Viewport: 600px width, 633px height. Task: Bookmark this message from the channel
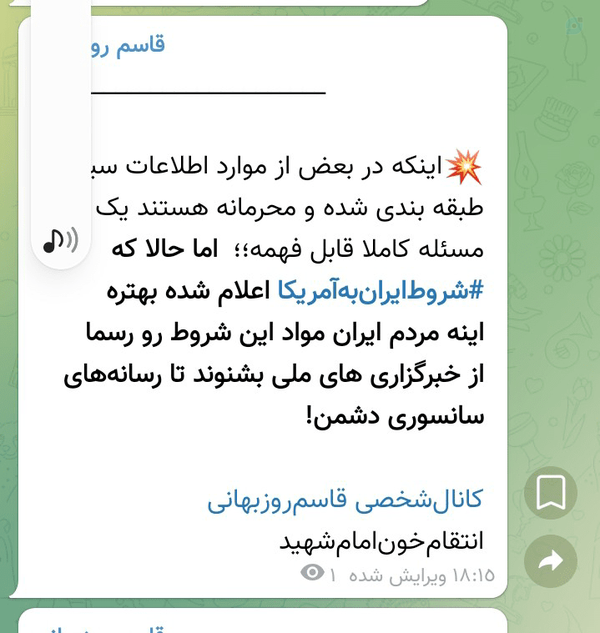click(550, 493)
